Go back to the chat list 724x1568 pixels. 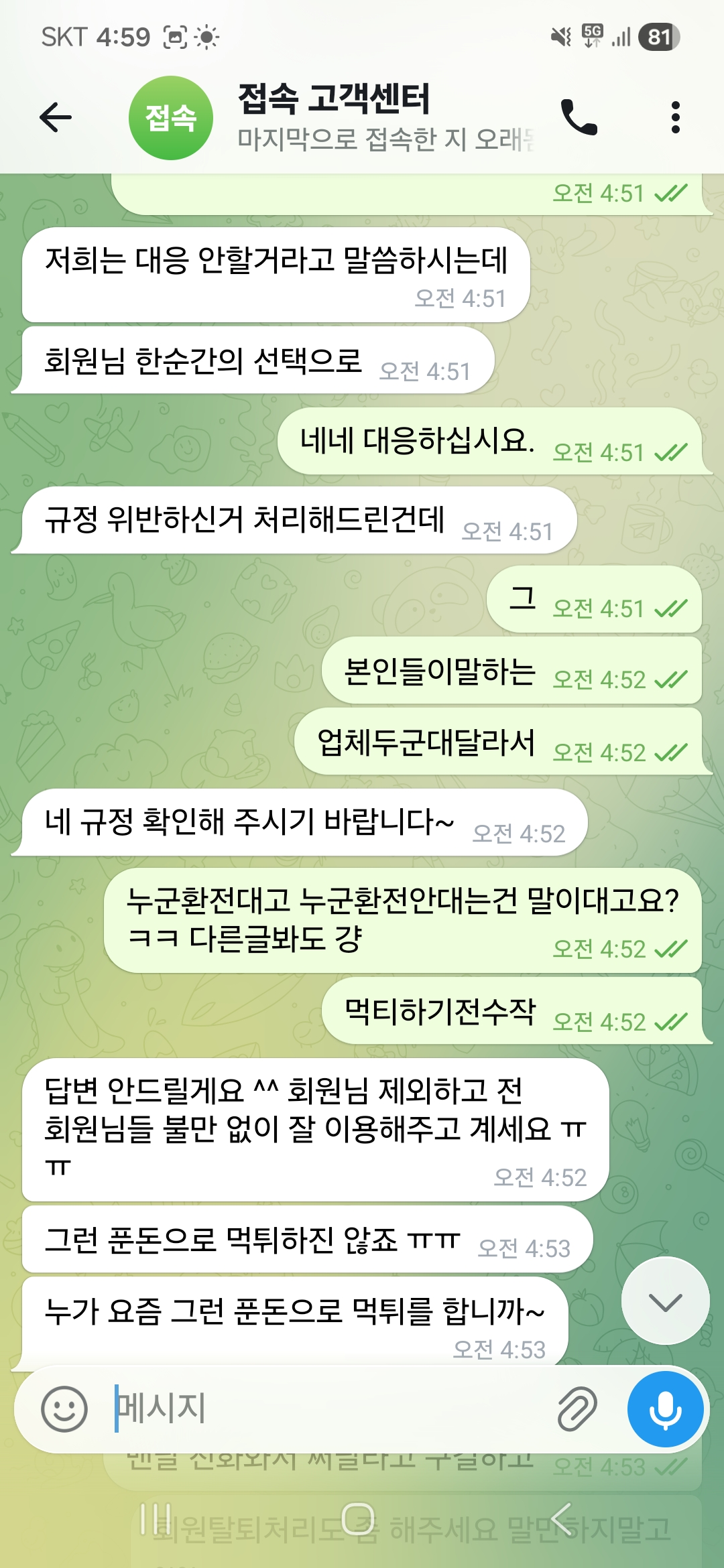pos(56,118)
